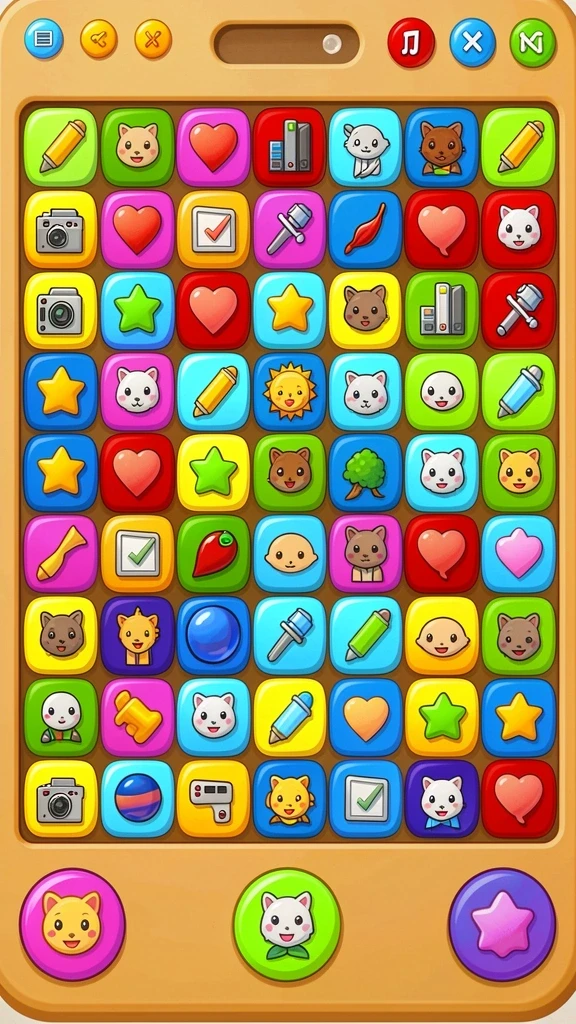Image resolution: width=576 pixels, height=1024 pixels.
Task: Tap the solid blue ball tile
Action: click(x=213, y=635)
